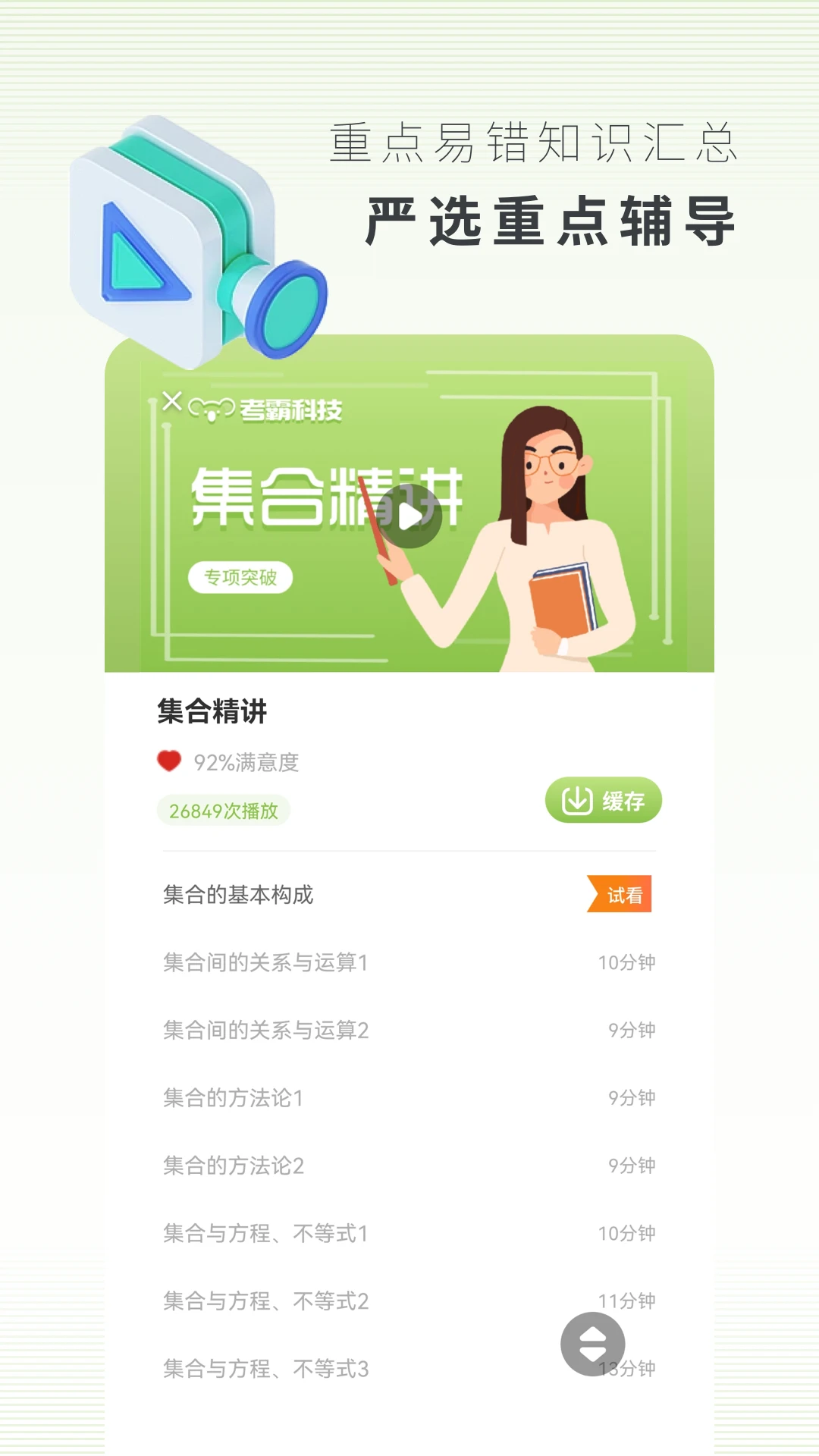Tap the course title 集合精讲

[211, 711]
